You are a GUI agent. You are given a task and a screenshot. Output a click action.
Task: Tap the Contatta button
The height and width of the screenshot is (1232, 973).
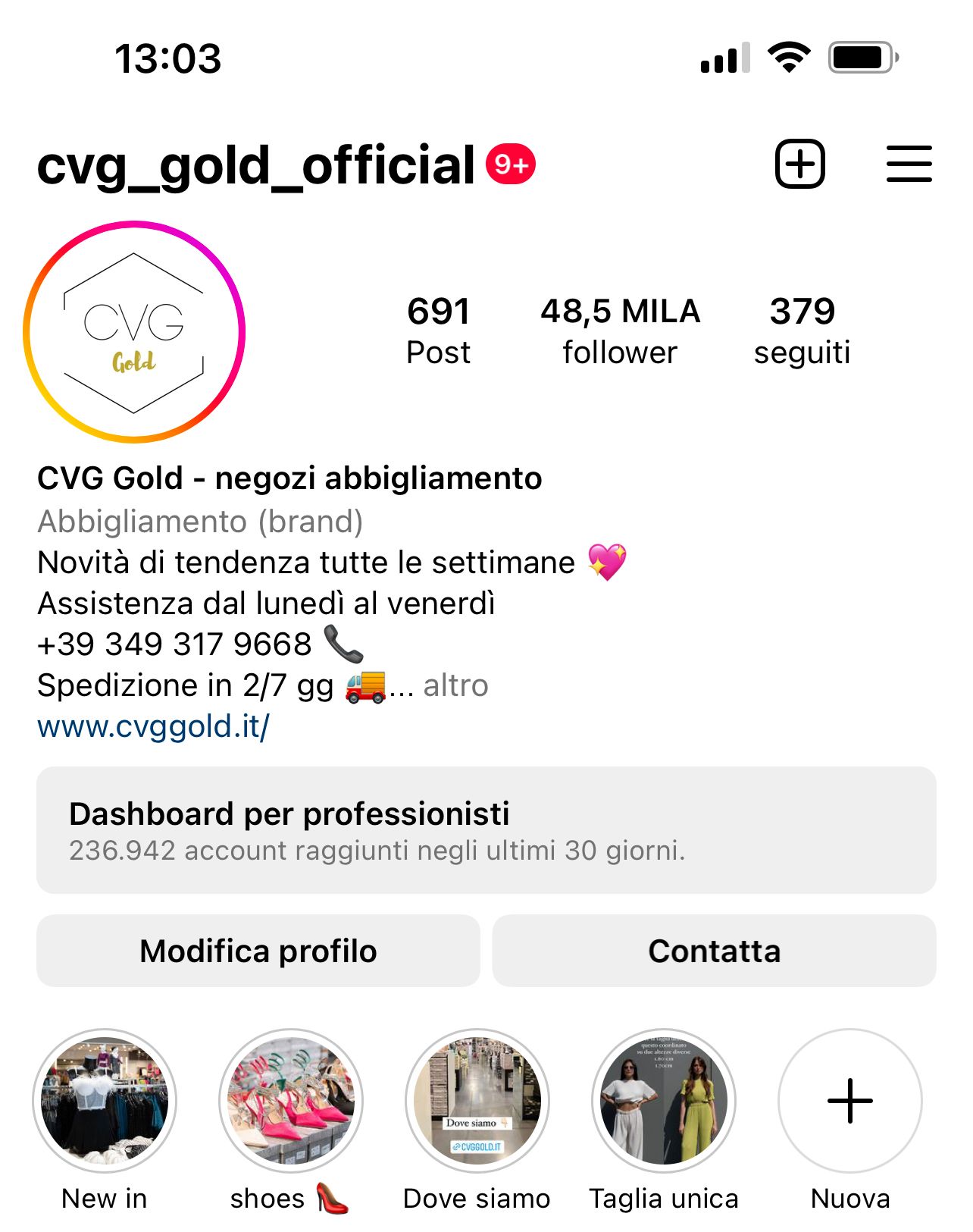tap(714, 951)
